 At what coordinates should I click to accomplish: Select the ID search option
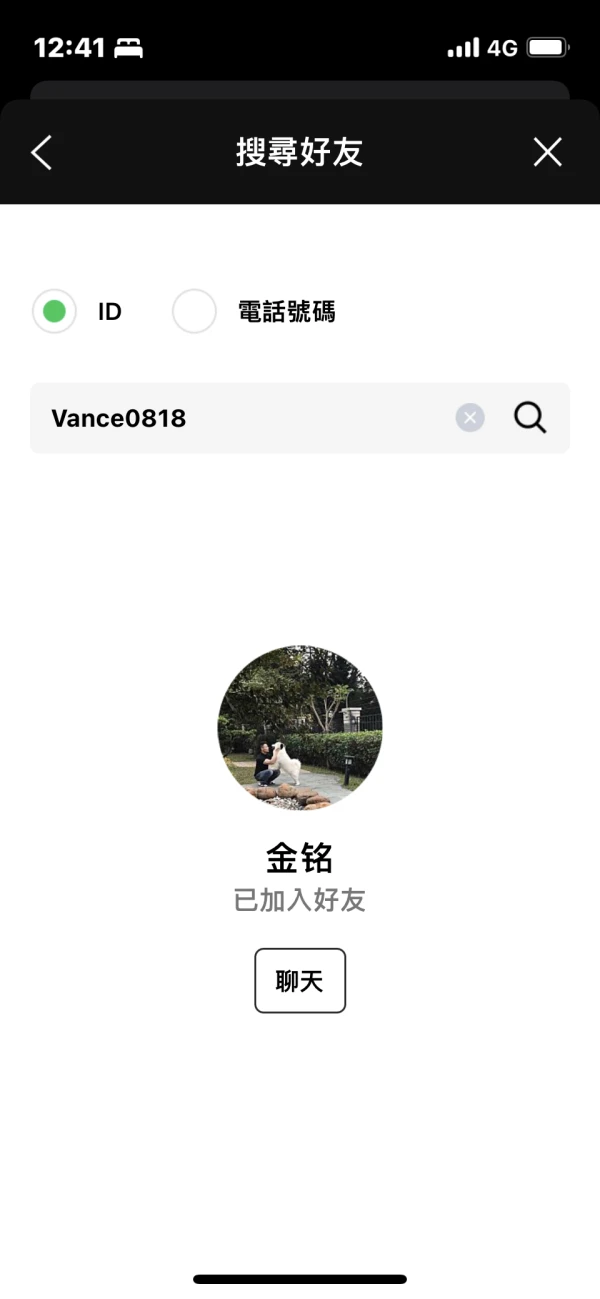(55, 311)
